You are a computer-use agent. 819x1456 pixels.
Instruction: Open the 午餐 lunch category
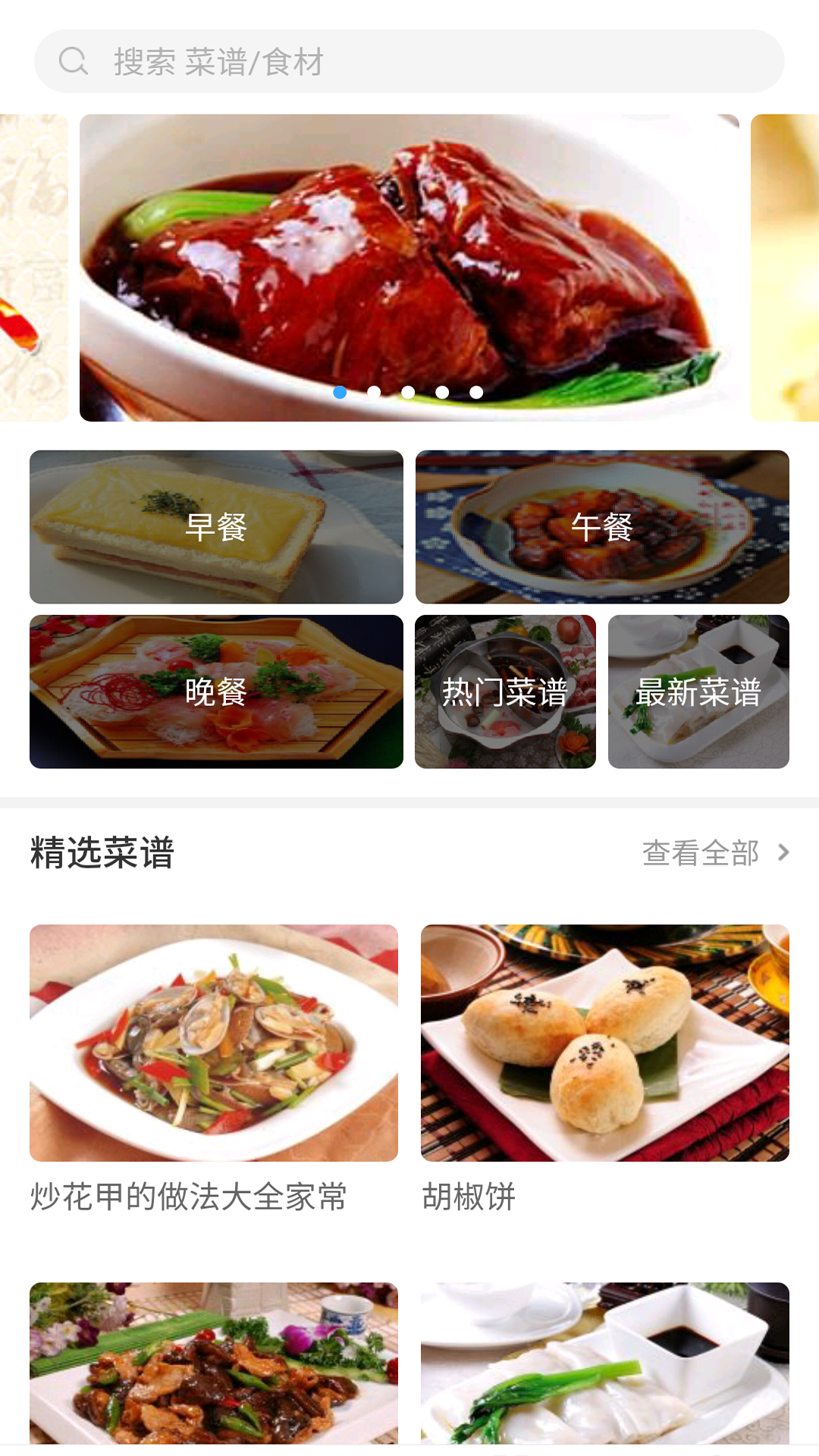[603, 528]
